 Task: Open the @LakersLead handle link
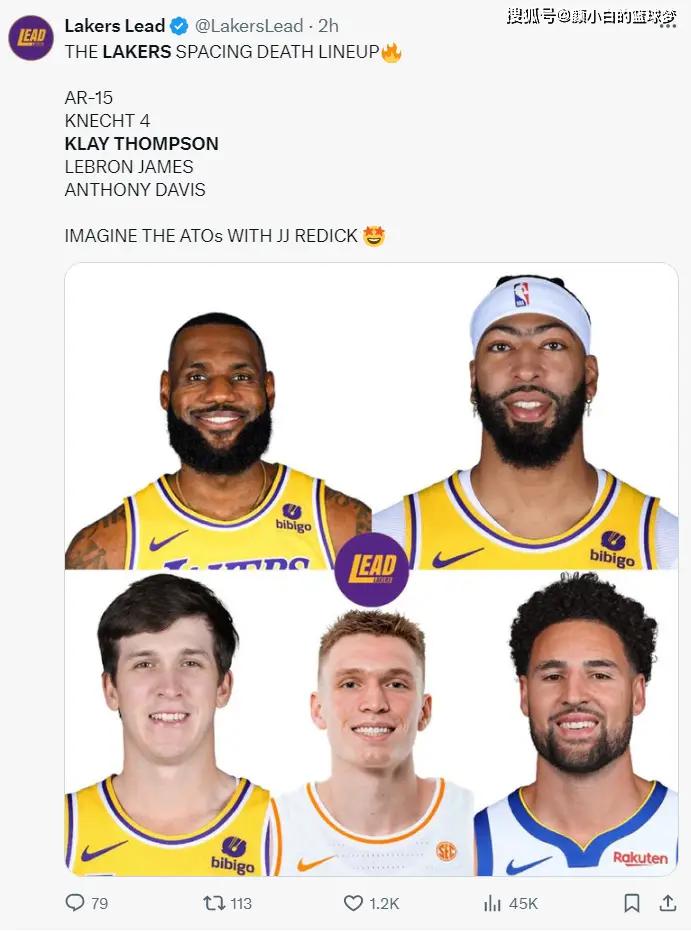point(248,26)
